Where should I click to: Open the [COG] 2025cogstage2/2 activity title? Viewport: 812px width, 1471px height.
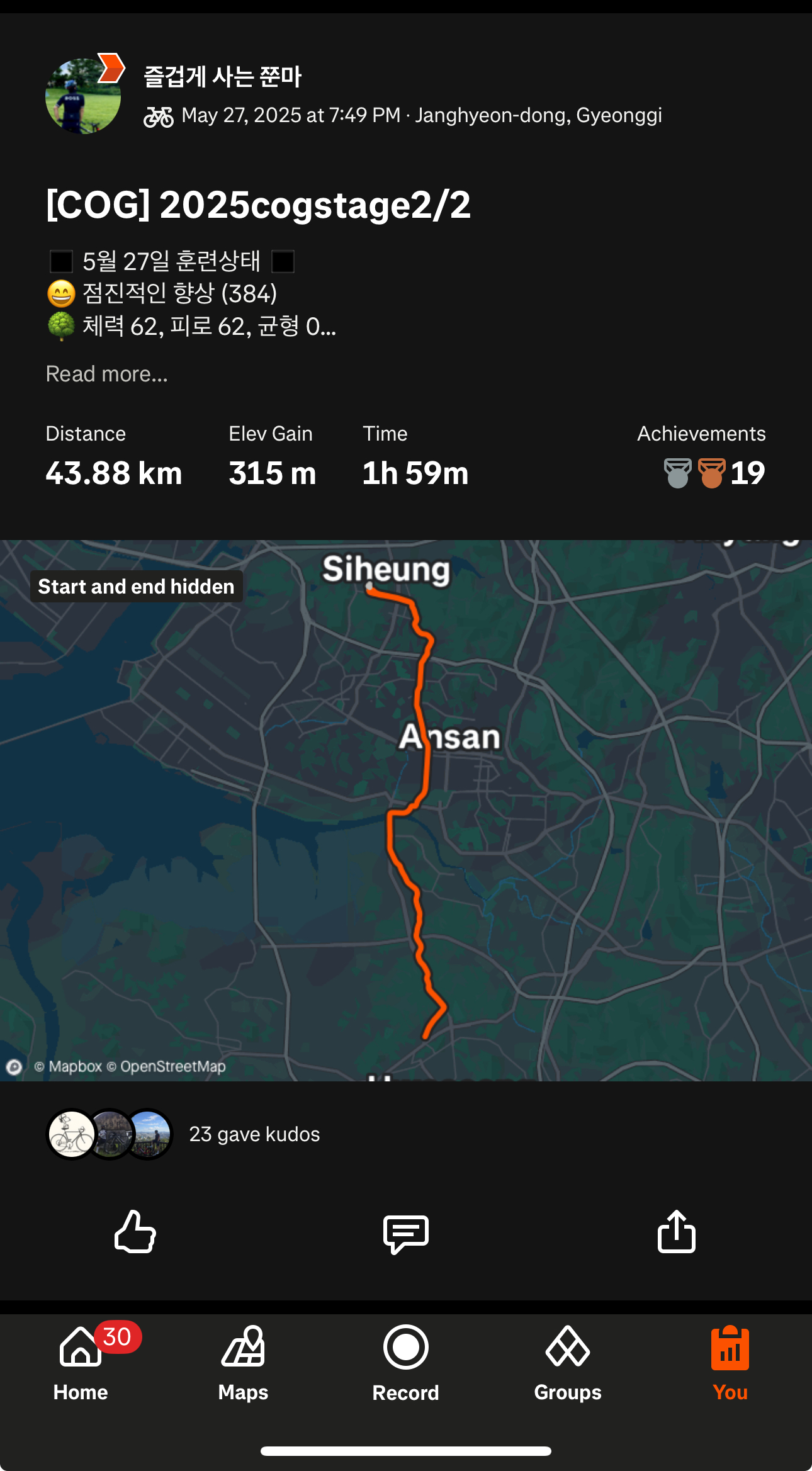(x=258, y=205)
